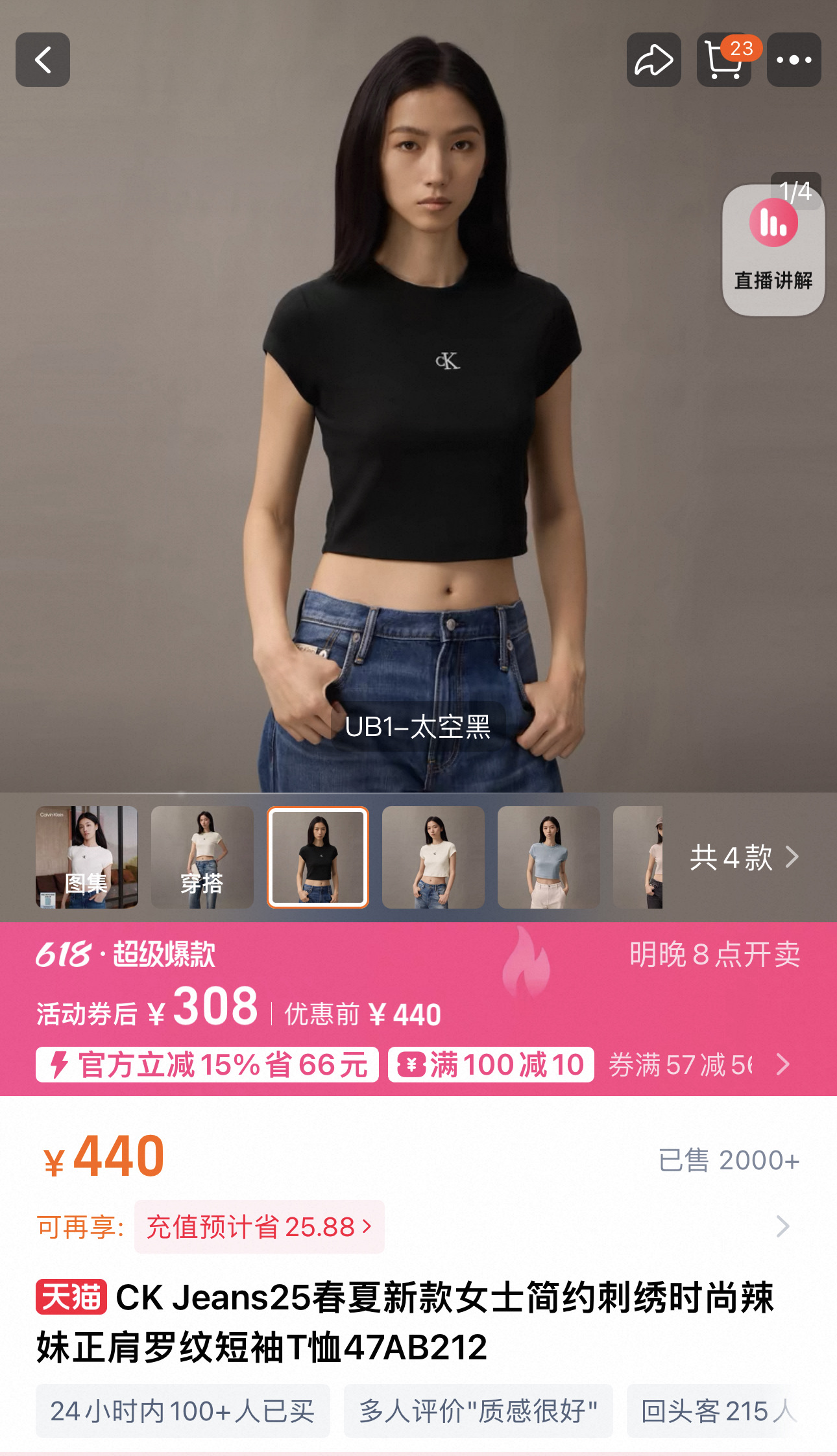Tap the 满100减10 coupon tag
Image resolution: width=837 pixels, height=1456 pixels.
(x=491, y=1064)
